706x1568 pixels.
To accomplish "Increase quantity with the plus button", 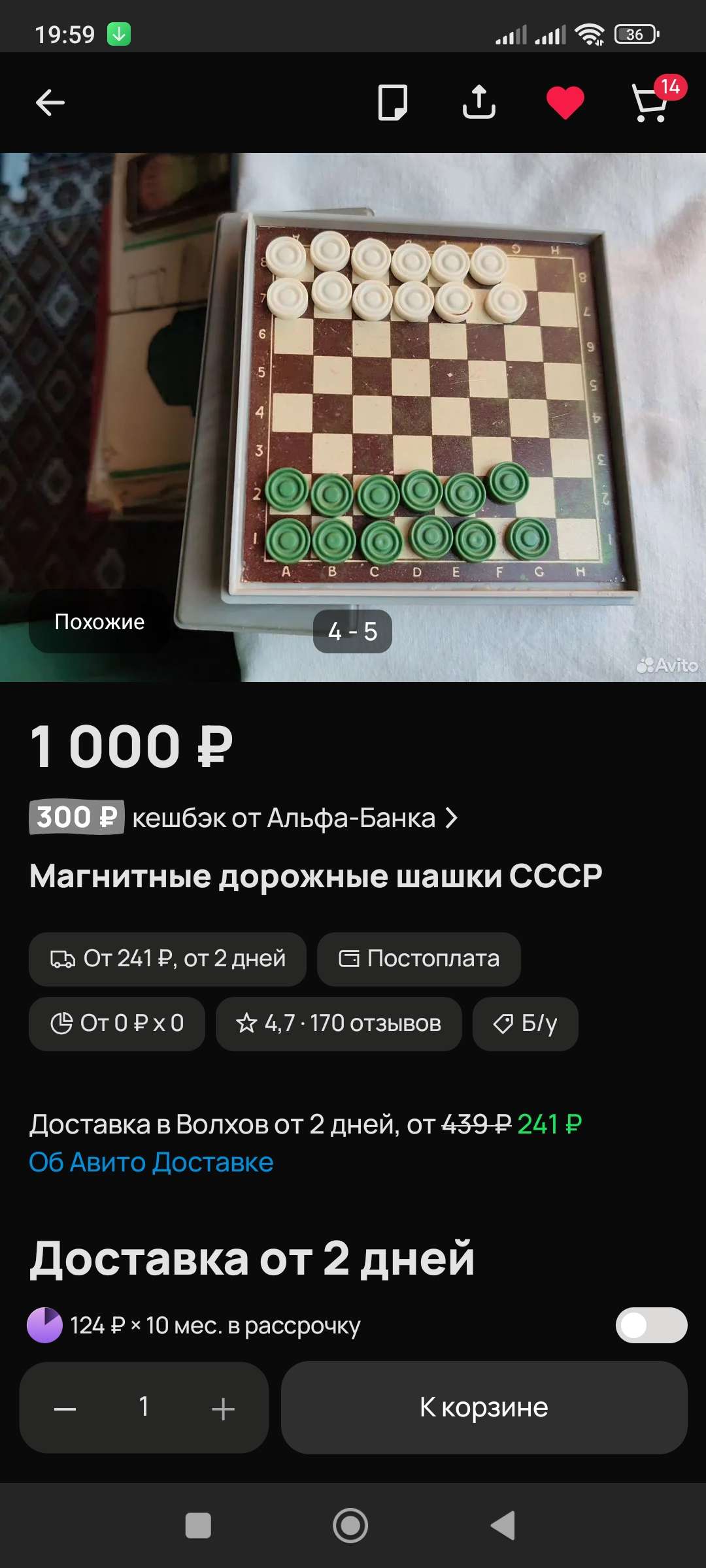I will pos(223,1408).
